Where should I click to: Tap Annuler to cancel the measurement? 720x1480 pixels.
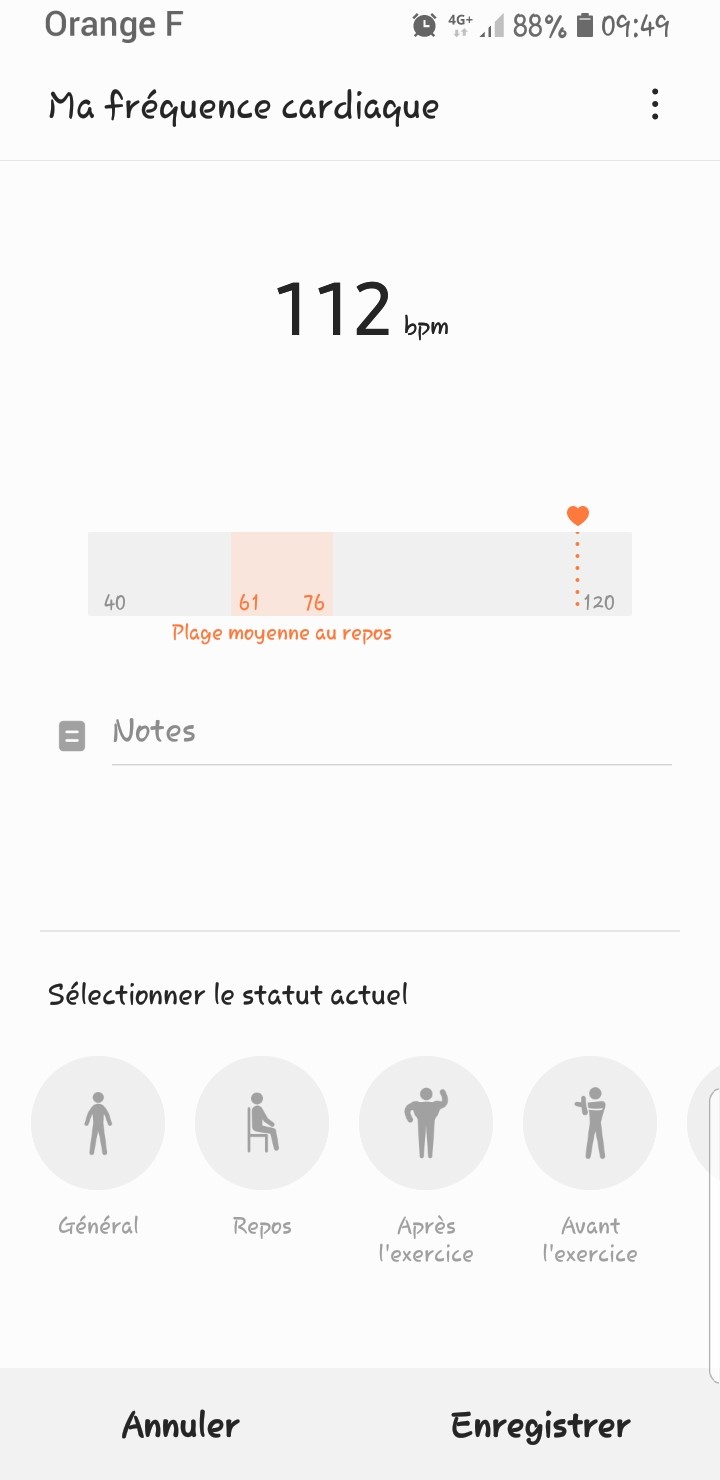point(181,1425)
